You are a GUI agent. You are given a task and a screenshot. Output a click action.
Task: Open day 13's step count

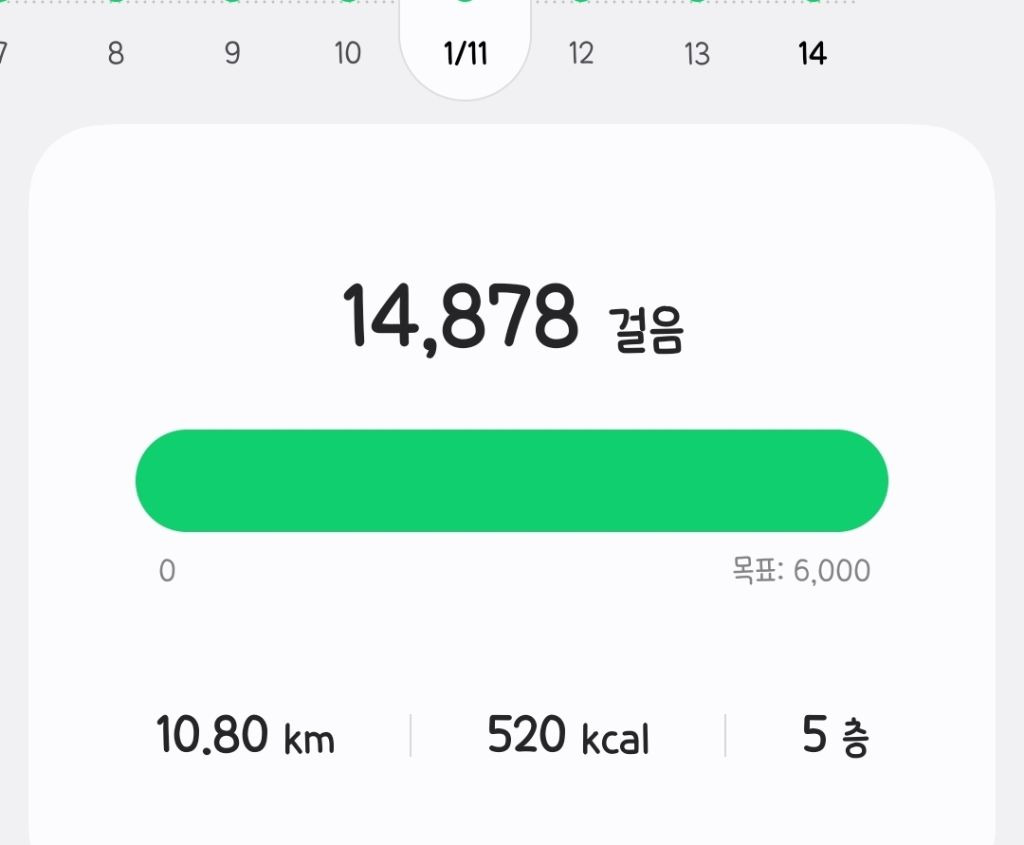[x=697, y=53]
